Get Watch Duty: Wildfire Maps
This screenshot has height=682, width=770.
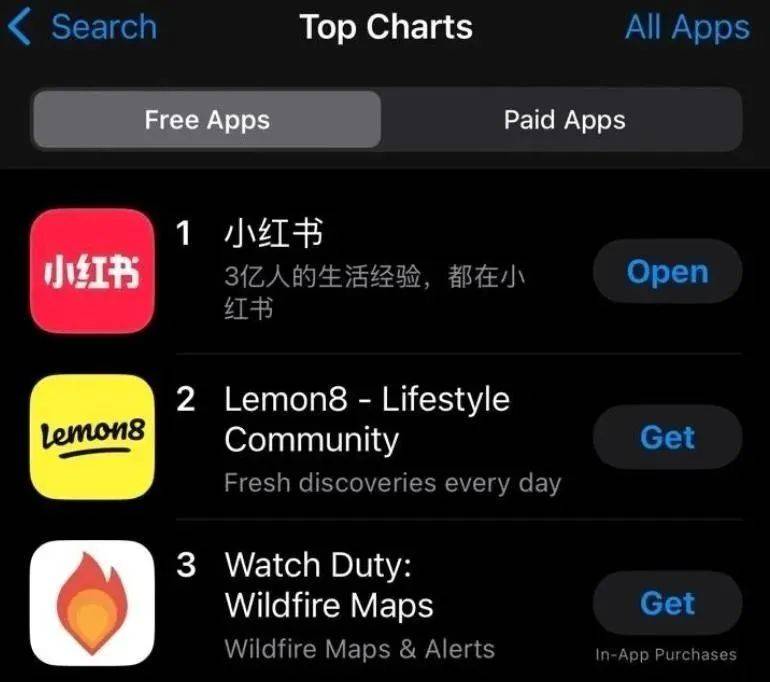[x=667, y=603]
